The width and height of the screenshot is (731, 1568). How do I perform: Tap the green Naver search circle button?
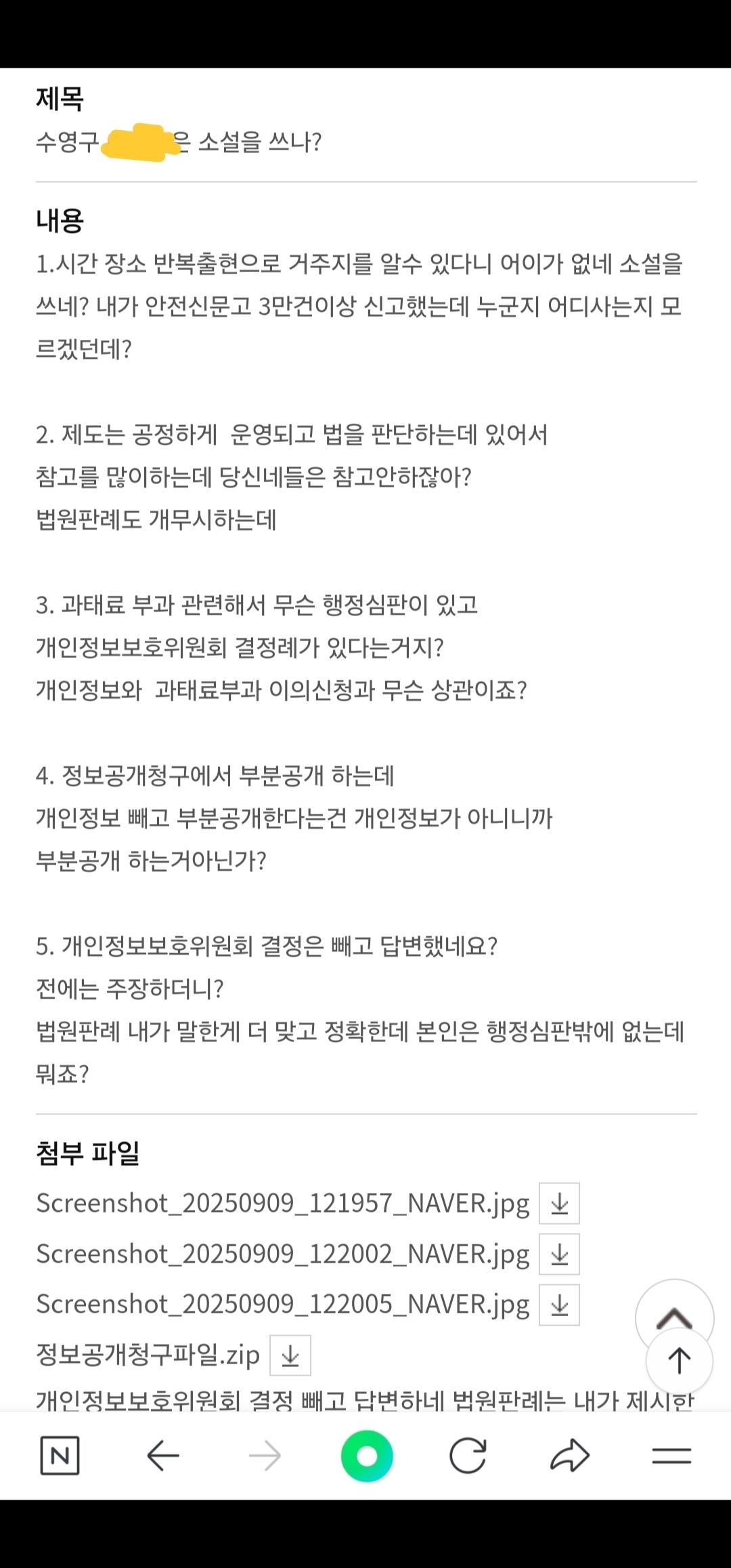[366, 1456]
